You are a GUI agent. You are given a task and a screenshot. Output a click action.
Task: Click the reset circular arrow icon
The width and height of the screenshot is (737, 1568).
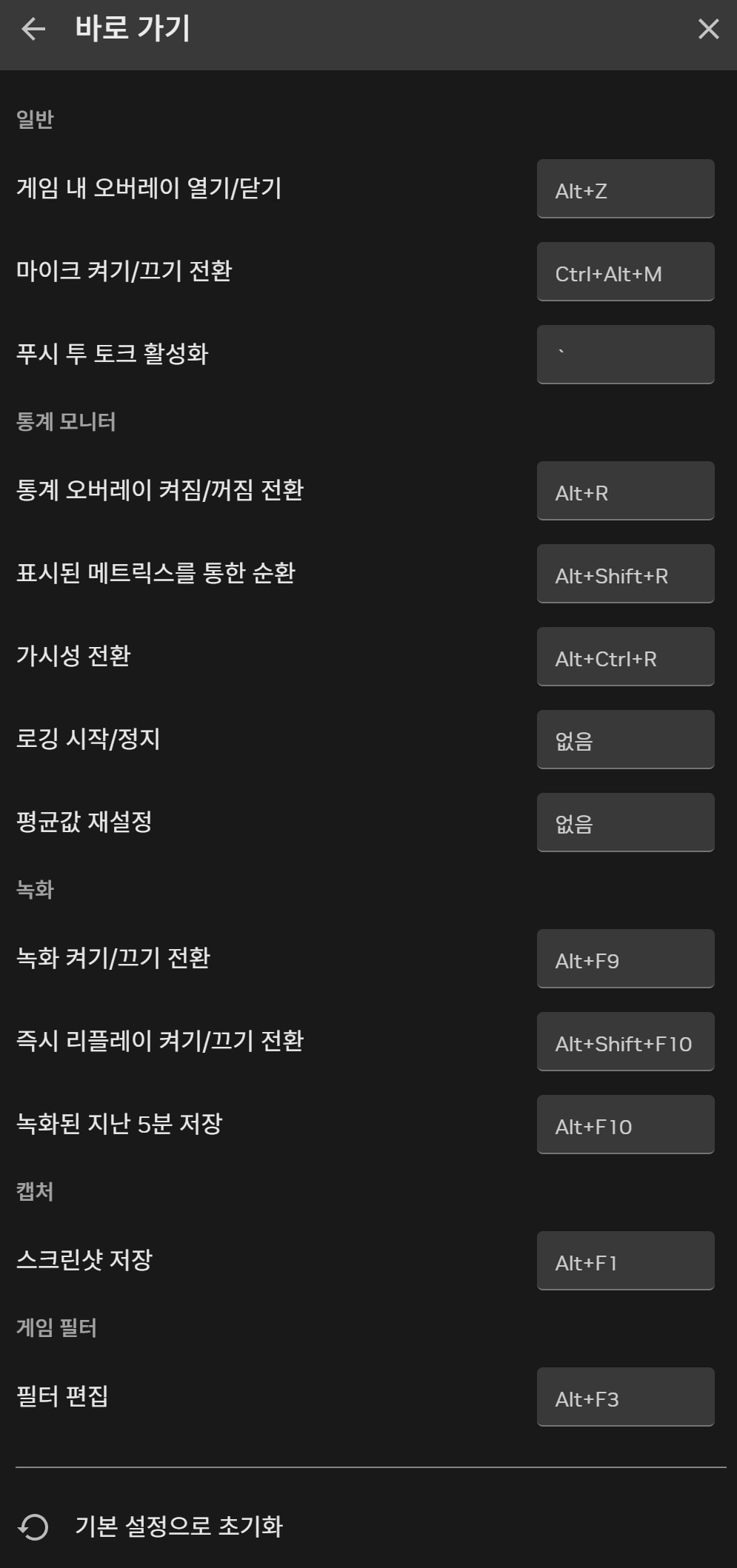(x=33, y=1527)
